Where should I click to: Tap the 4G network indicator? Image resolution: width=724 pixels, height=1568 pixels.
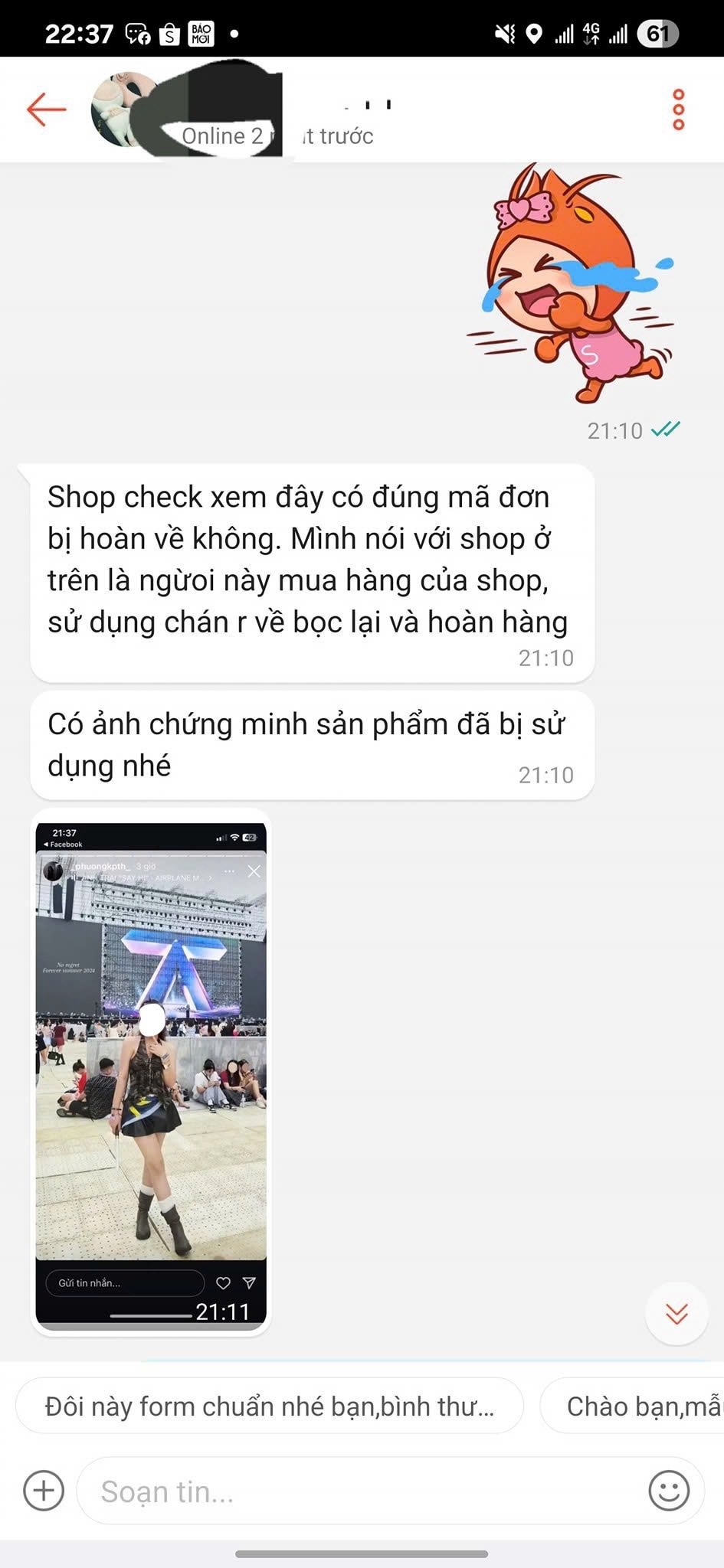click(591, 32)
